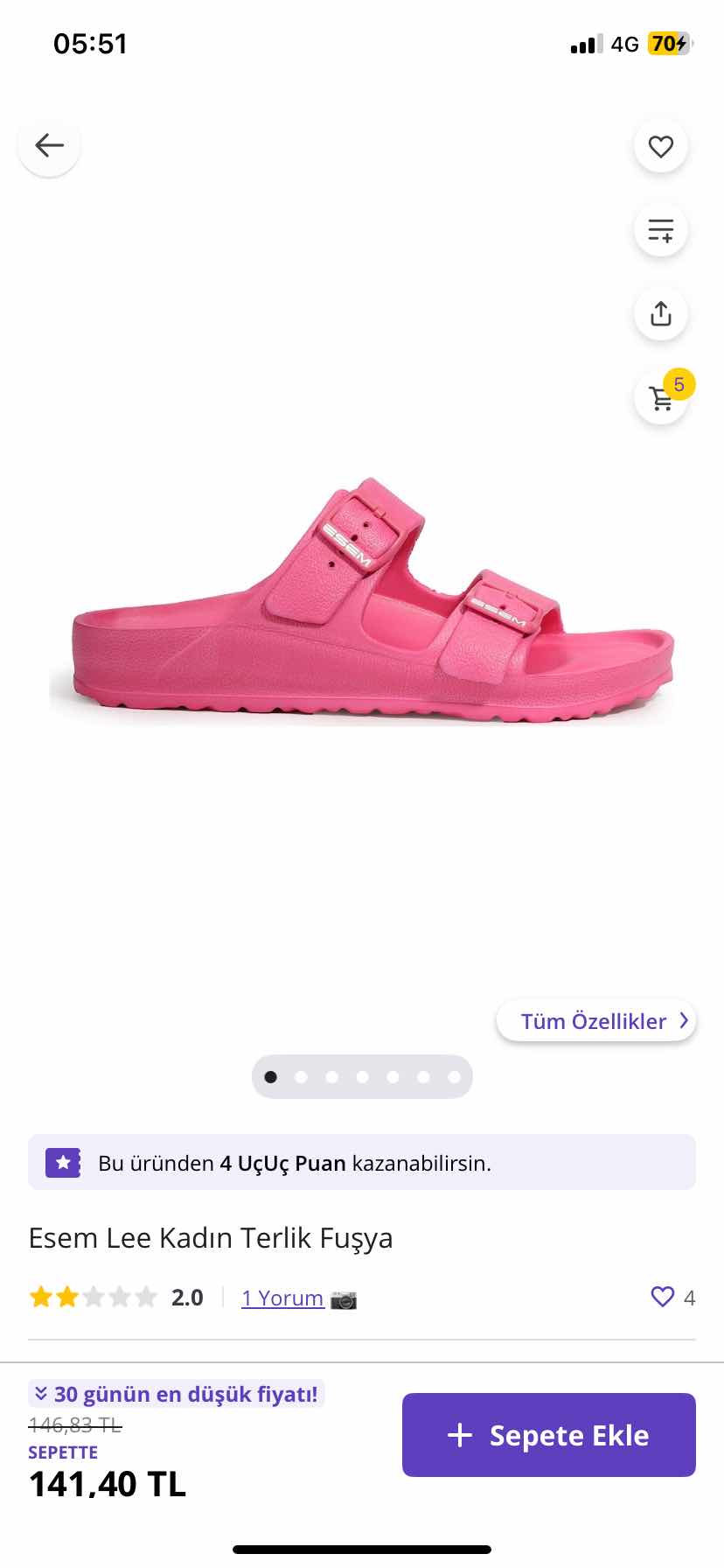Add product to favorites with heart icon
Viewport: 724px width, 1568px height.
pos(660,146)
